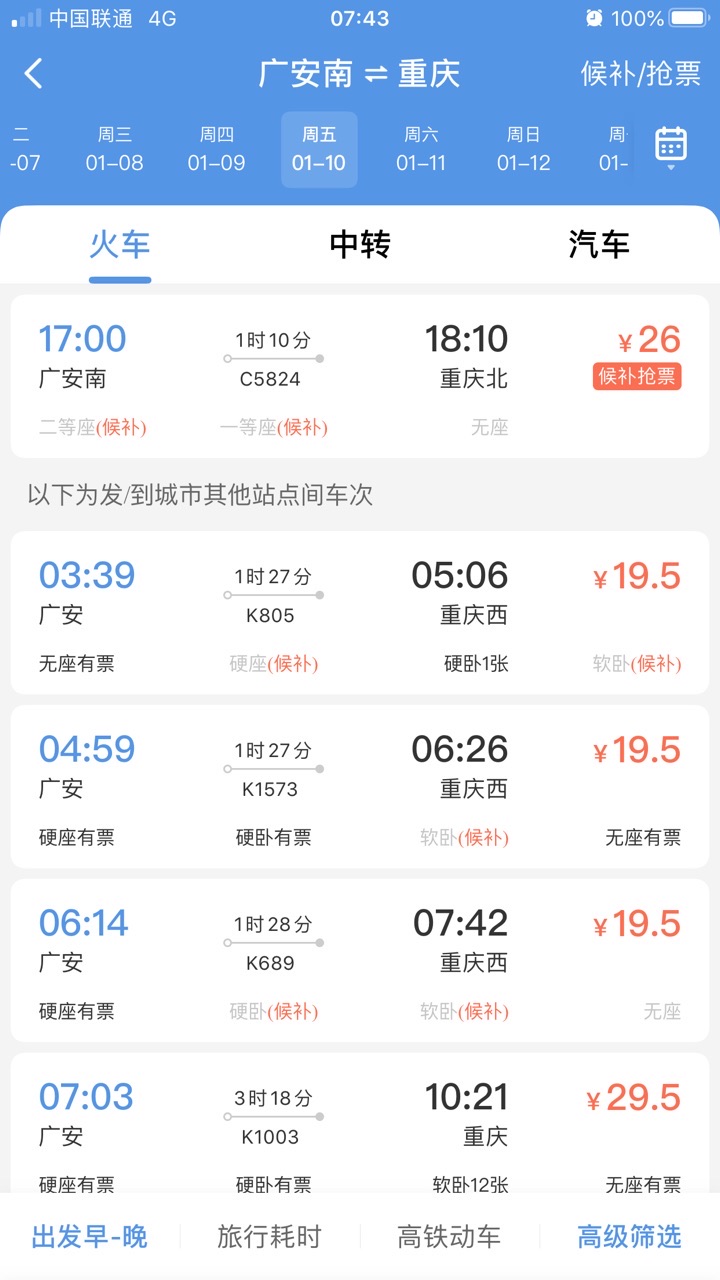Select date 周六 01-11
The width and height of the screenshot is (720, 1280).
[421, 149]
